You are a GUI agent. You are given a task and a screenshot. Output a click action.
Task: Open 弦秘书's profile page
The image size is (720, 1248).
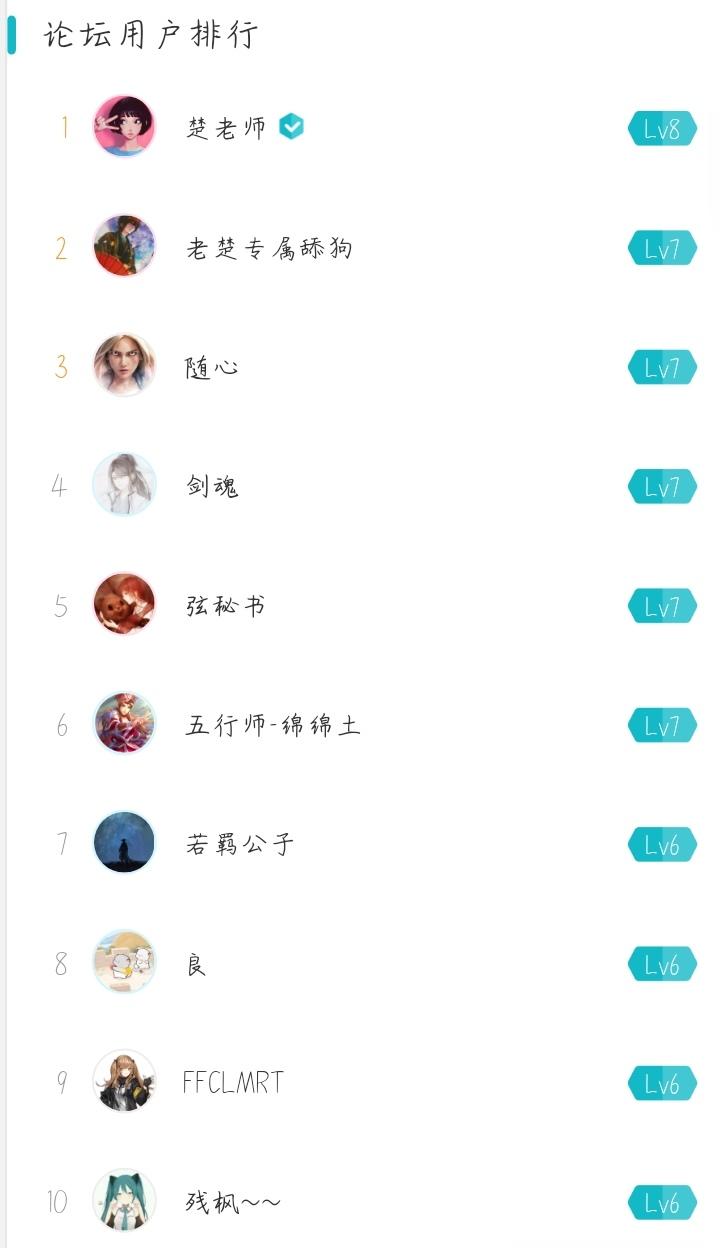tap(225, 606)
